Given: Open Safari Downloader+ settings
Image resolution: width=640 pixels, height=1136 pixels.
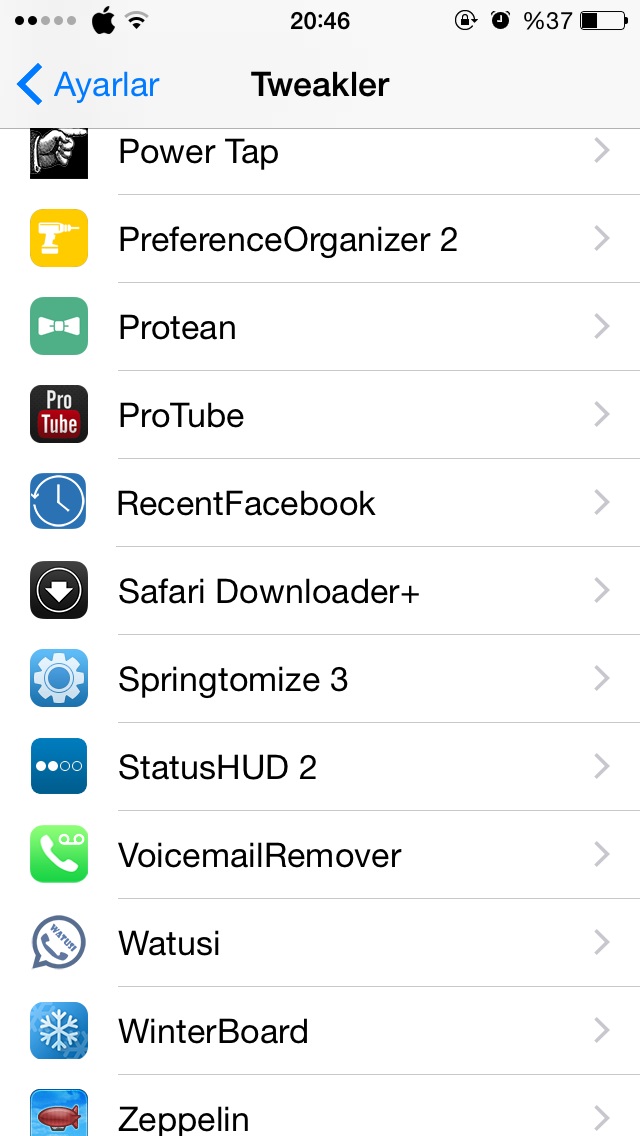Looking at the screenshot, I should pos(320,590).
